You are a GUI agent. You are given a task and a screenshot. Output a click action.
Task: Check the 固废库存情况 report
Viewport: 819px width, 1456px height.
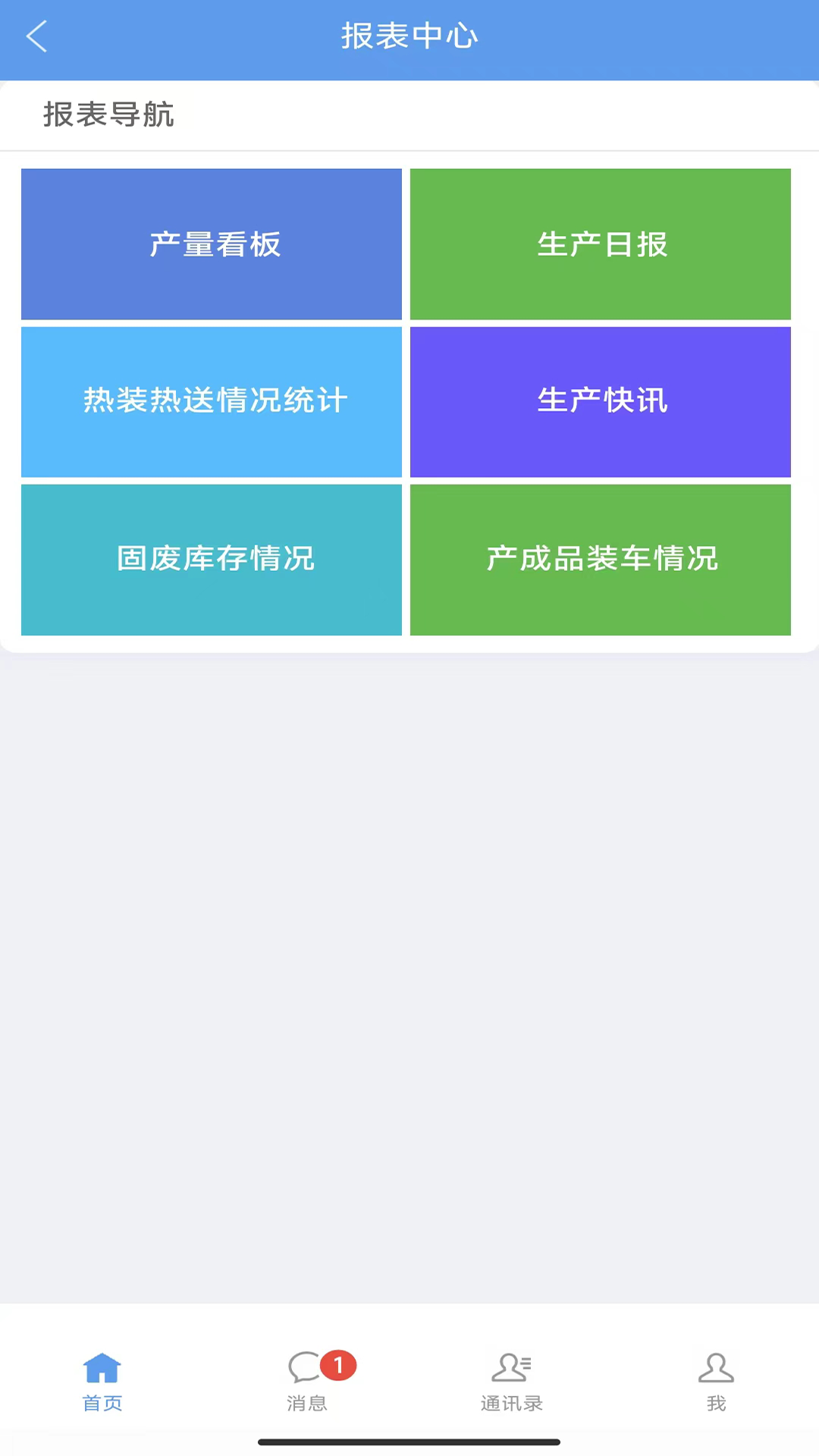click(x=211, y=559)
